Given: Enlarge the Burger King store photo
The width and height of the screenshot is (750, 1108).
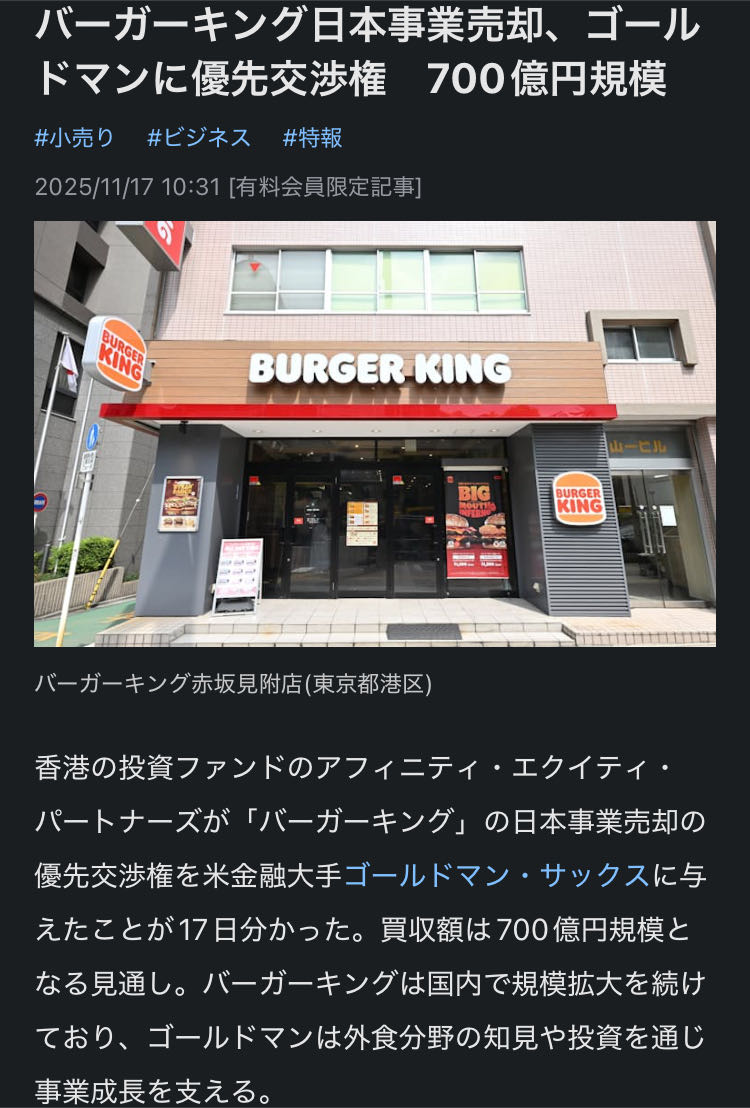Looking at the screenshot, I should (375, 434).
